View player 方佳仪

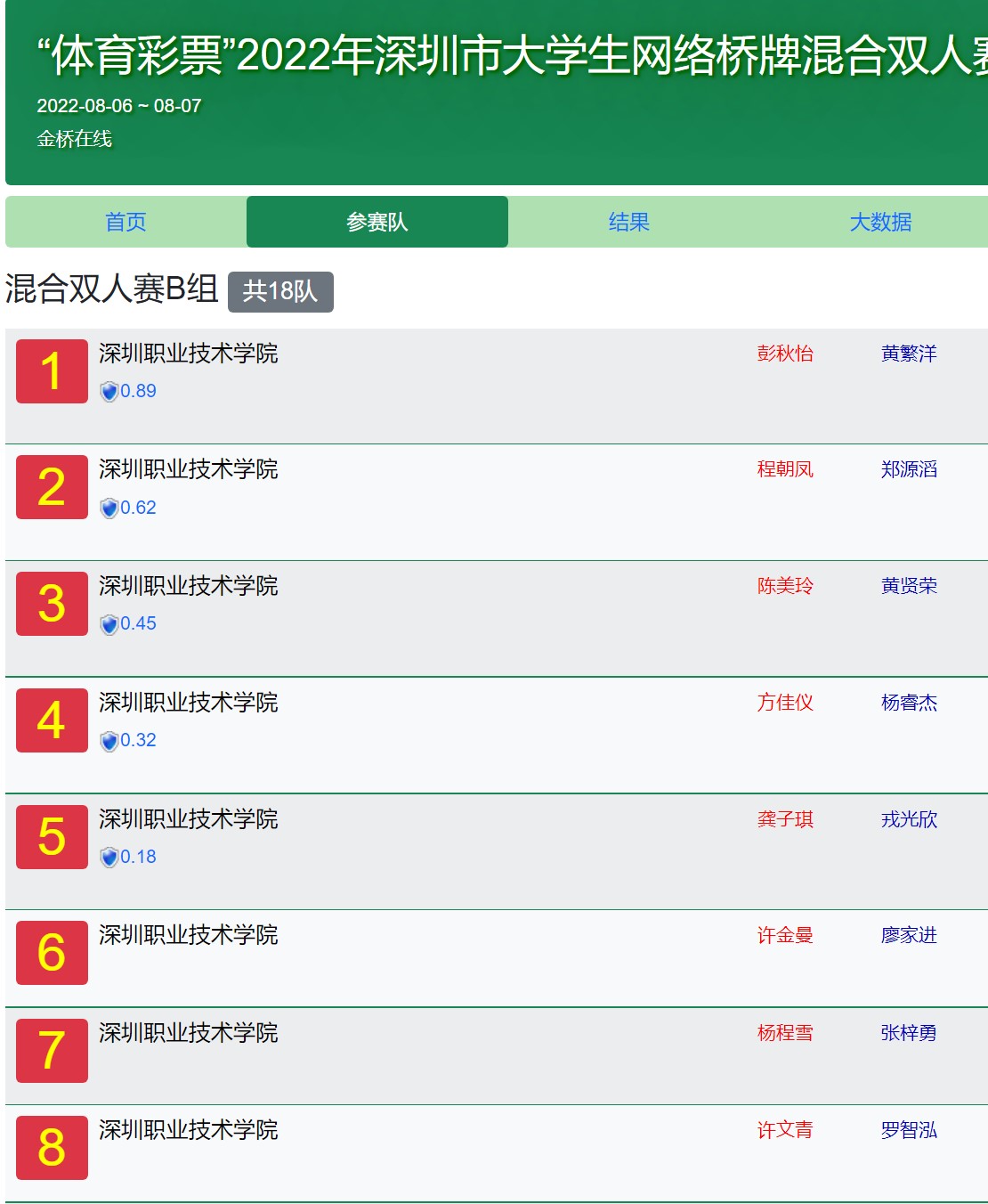(785, 703)
